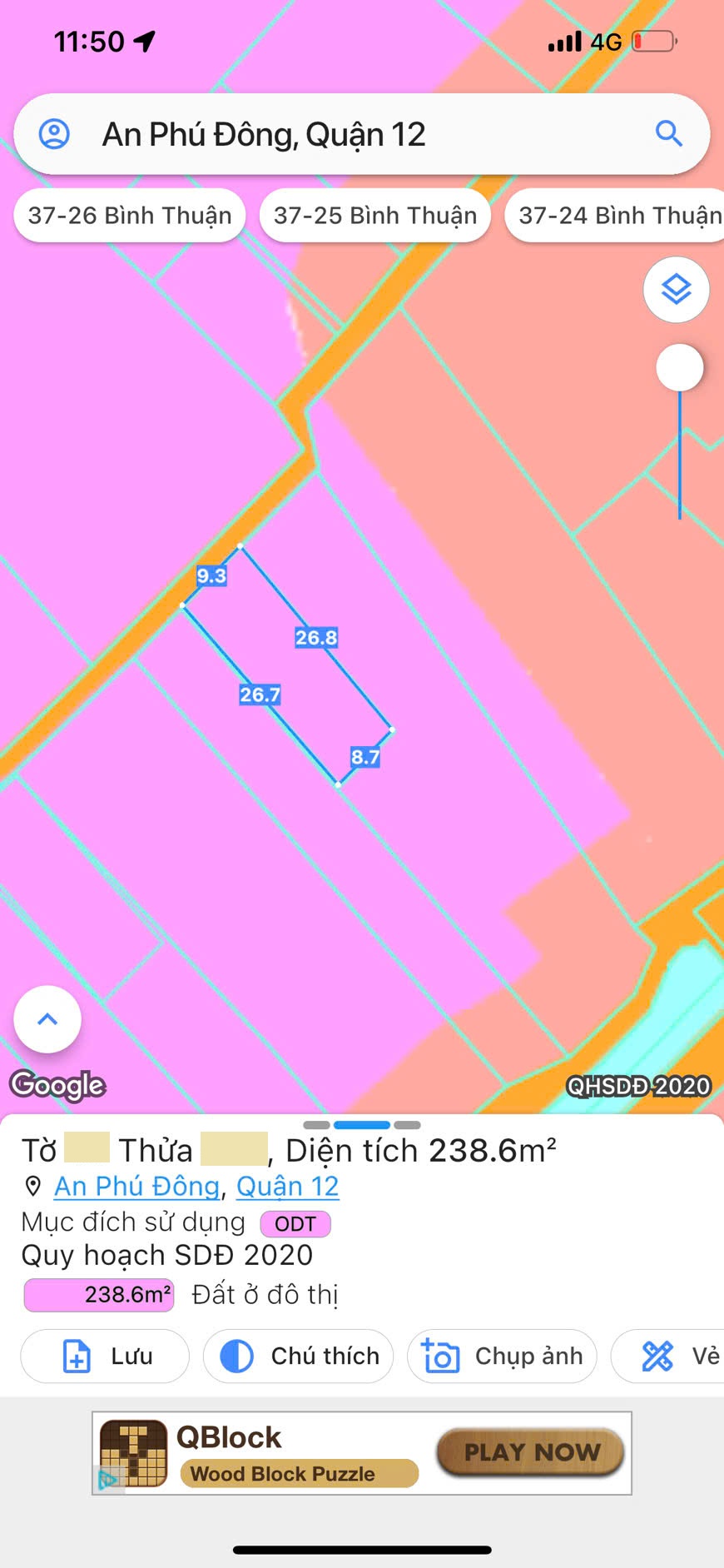The width and height of the screenshot is (724, 1568).
Task: Tap the bottom sheet page indicator
Action: 362,1125
